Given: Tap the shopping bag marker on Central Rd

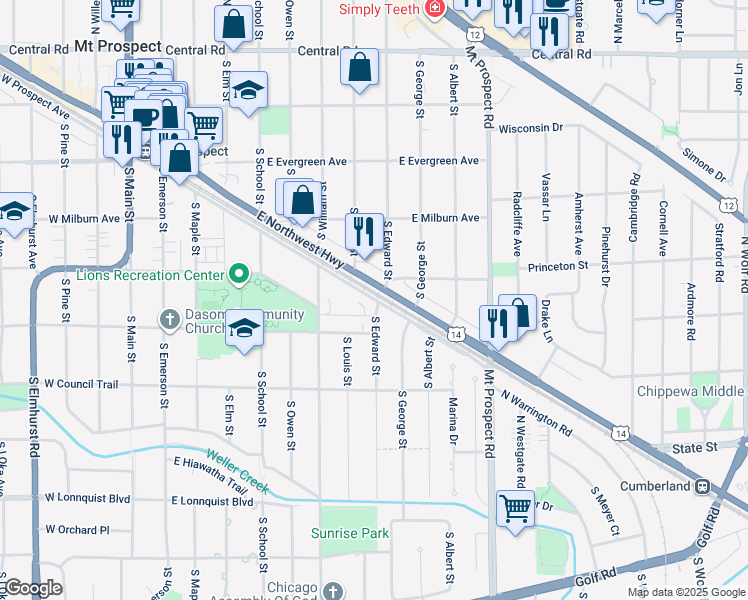Looking at the screenshot, I should (x=360, y=68).
